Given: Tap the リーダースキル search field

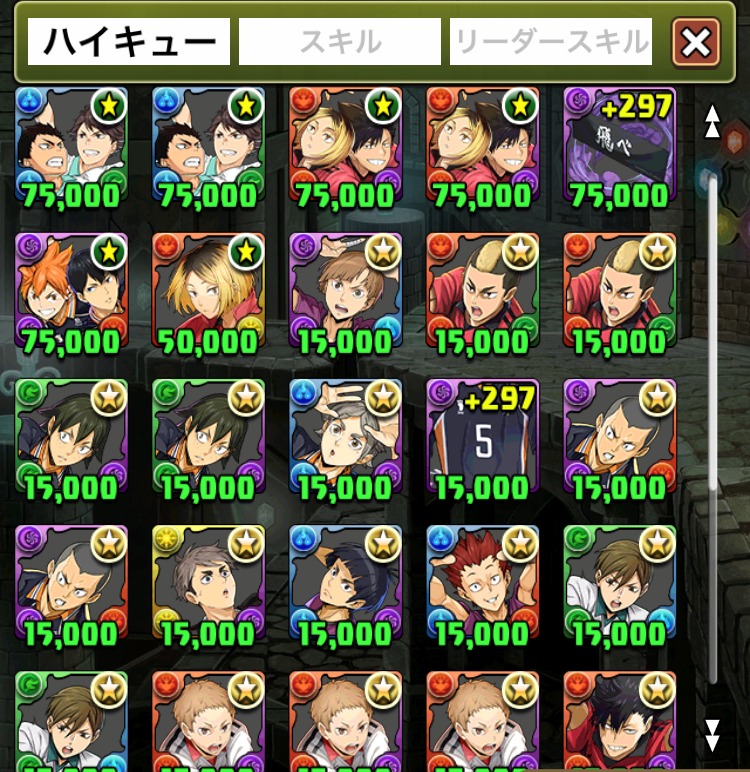Looking at the screenshot, I should (x=551, y=42).
